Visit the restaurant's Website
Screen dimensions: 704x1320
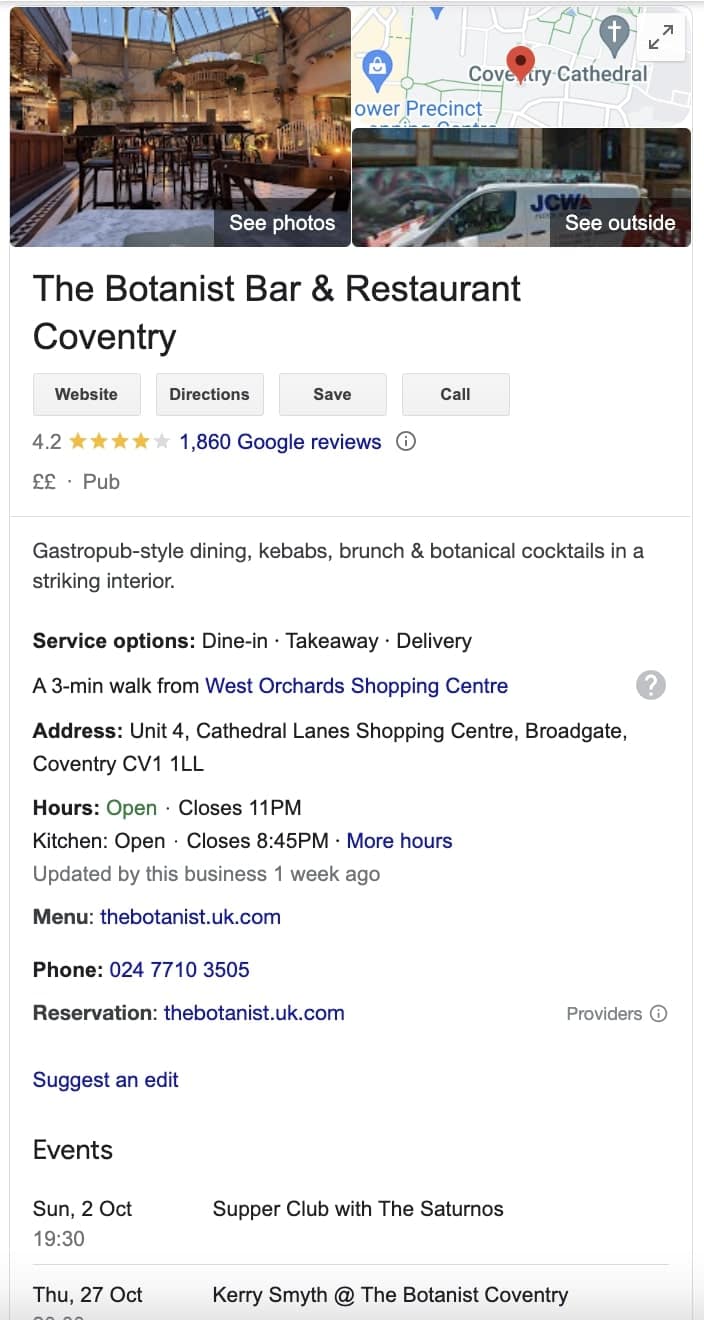click(x=87, y=394)
